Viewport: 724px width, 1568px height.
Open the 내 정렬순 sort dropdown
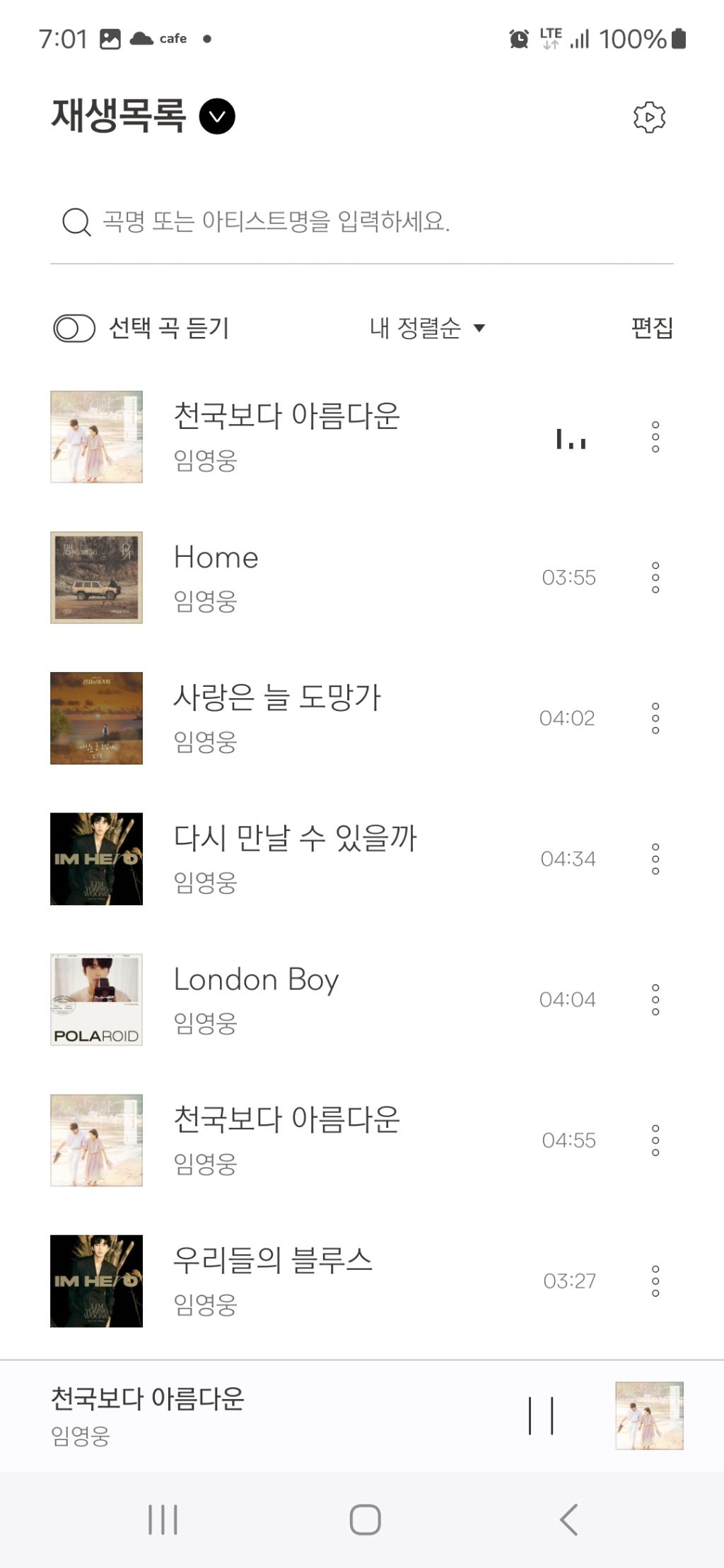427,328
